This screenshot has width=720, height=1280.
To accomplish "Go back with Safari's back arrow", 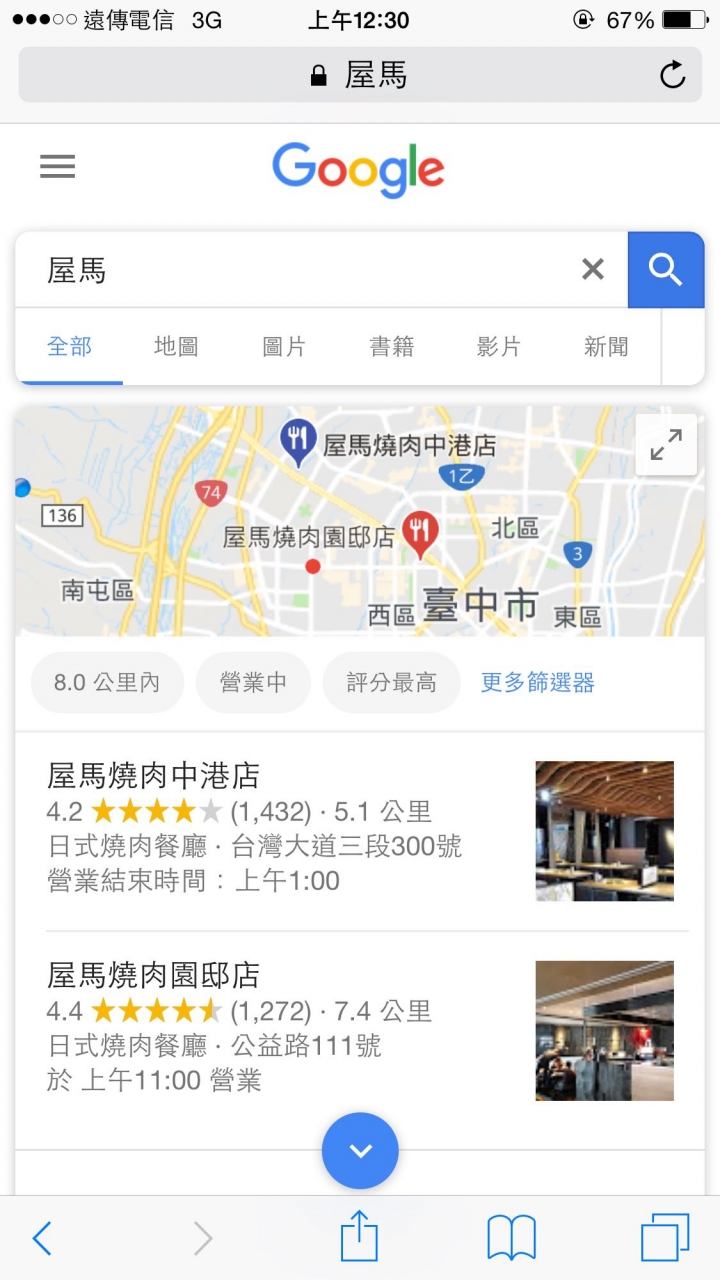I will tap(42, 1239).
